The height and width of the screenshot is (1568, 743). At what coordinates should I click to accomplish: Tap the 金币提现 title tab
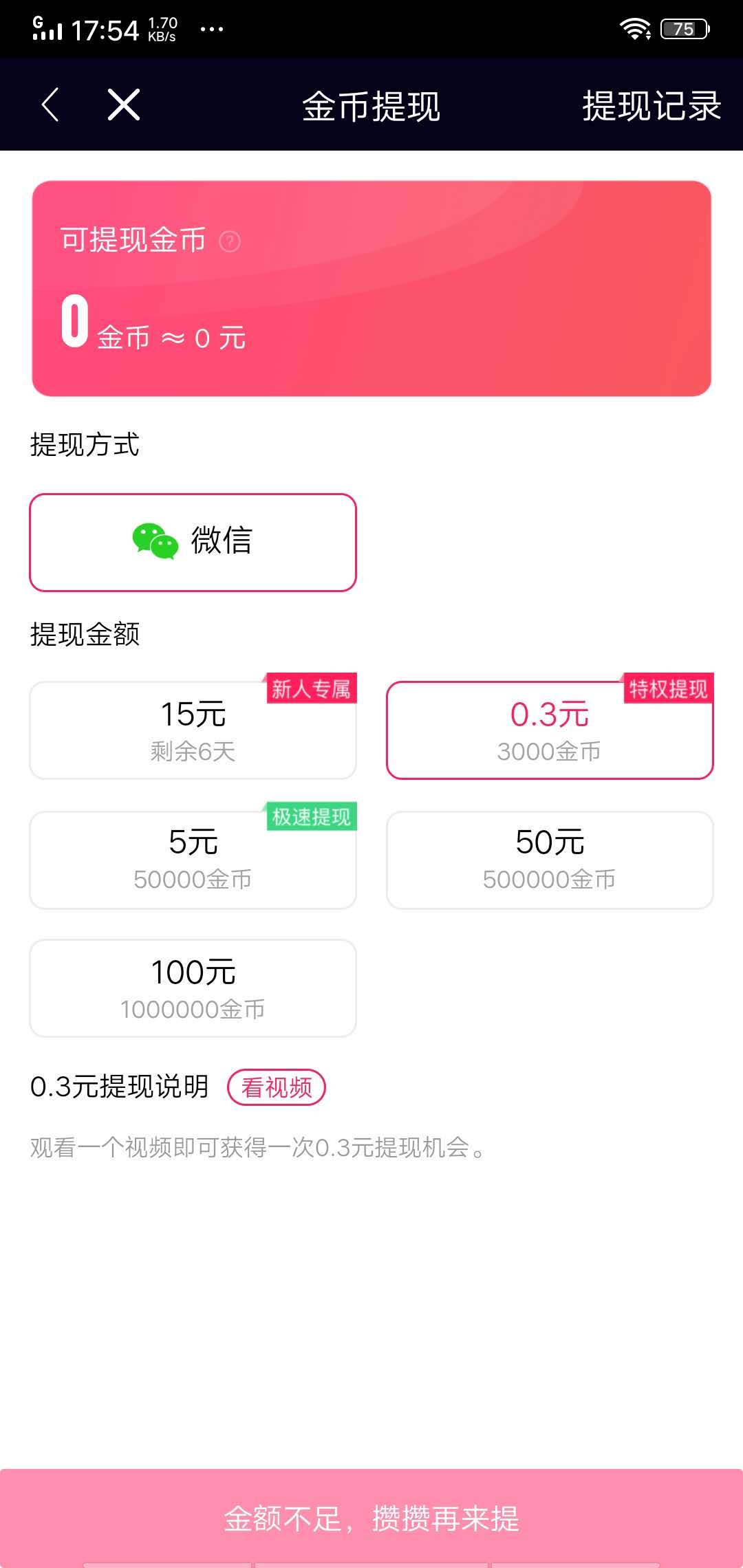point(371,107)
